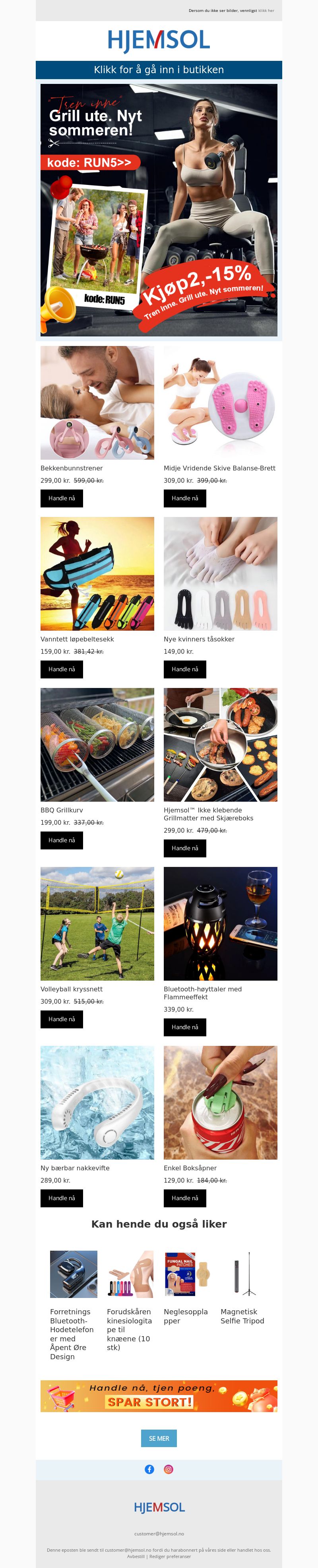Tap 'Handle nå' for Vanntett løpebeltesekk

tap(61, 669)
